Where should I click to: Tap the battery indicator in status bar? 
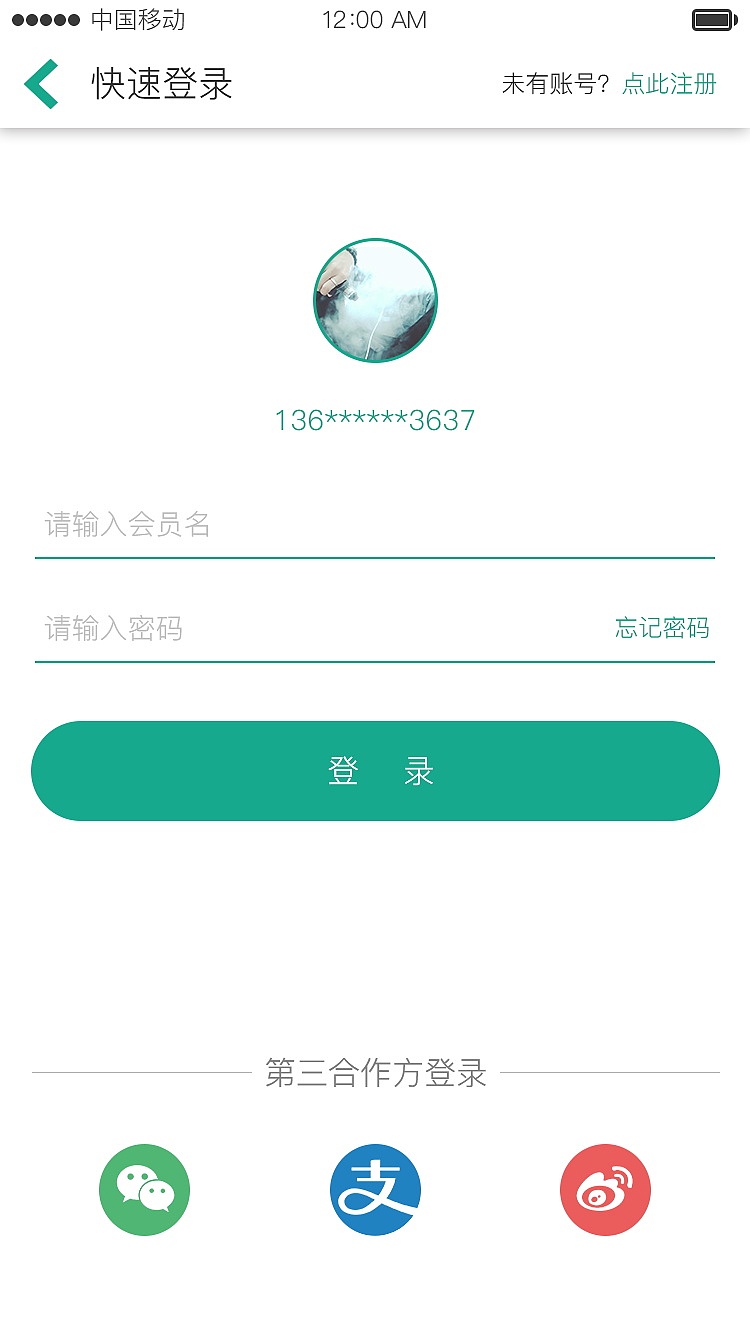click(x=714, y=18)
